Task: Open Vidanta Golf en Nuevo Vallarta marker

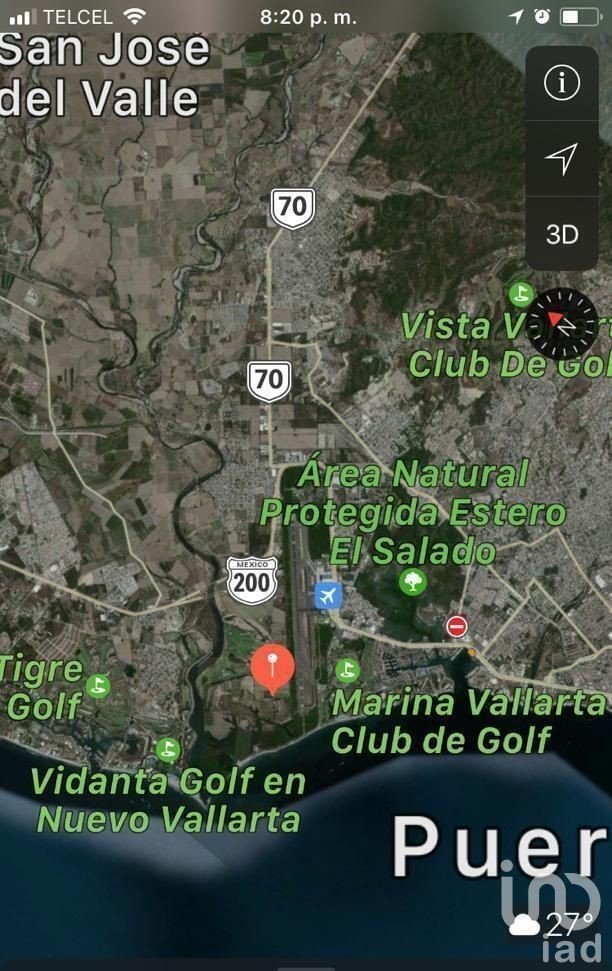Action: coord(167,746)
